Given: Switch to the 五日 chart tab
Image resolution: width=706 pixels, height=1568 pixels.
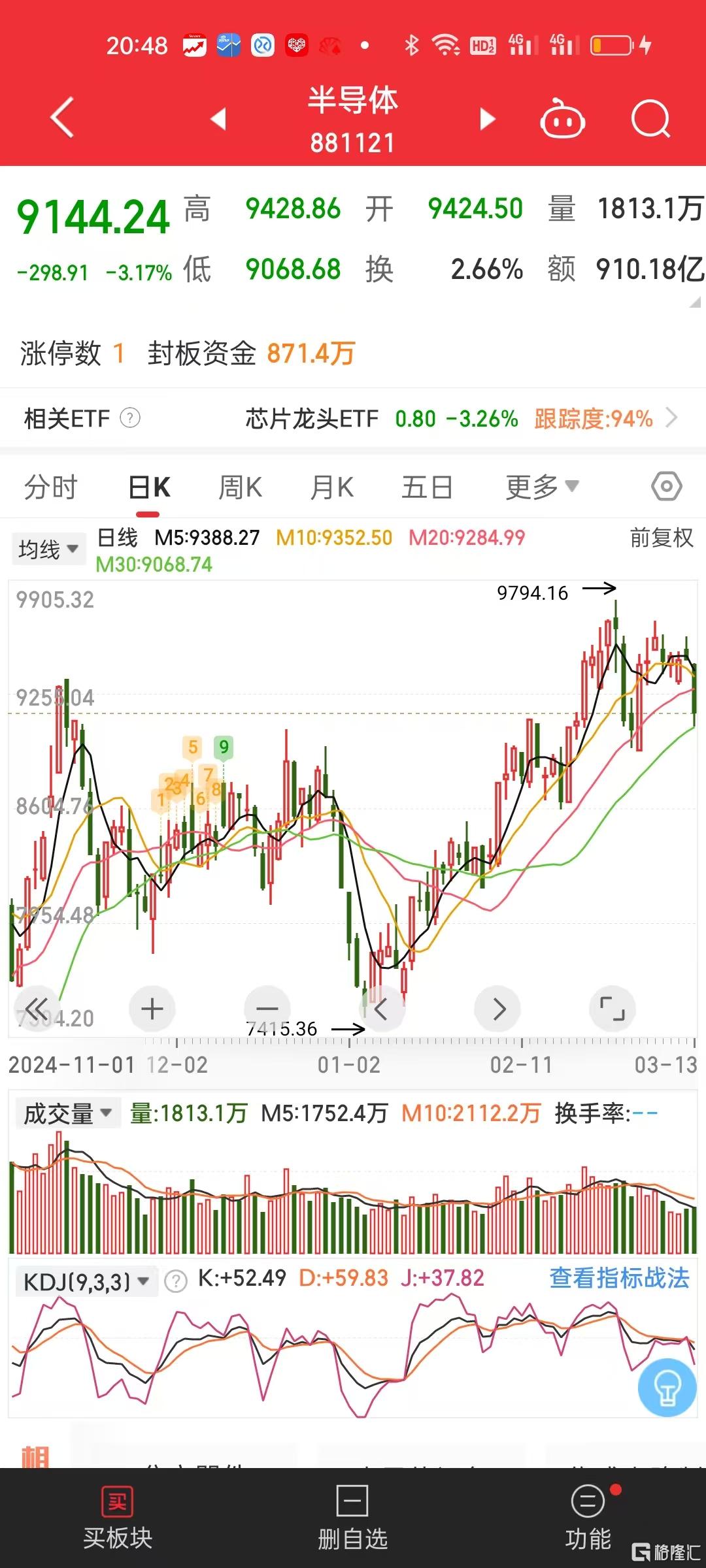Looking at the screenshot, I should coord(427,487).
